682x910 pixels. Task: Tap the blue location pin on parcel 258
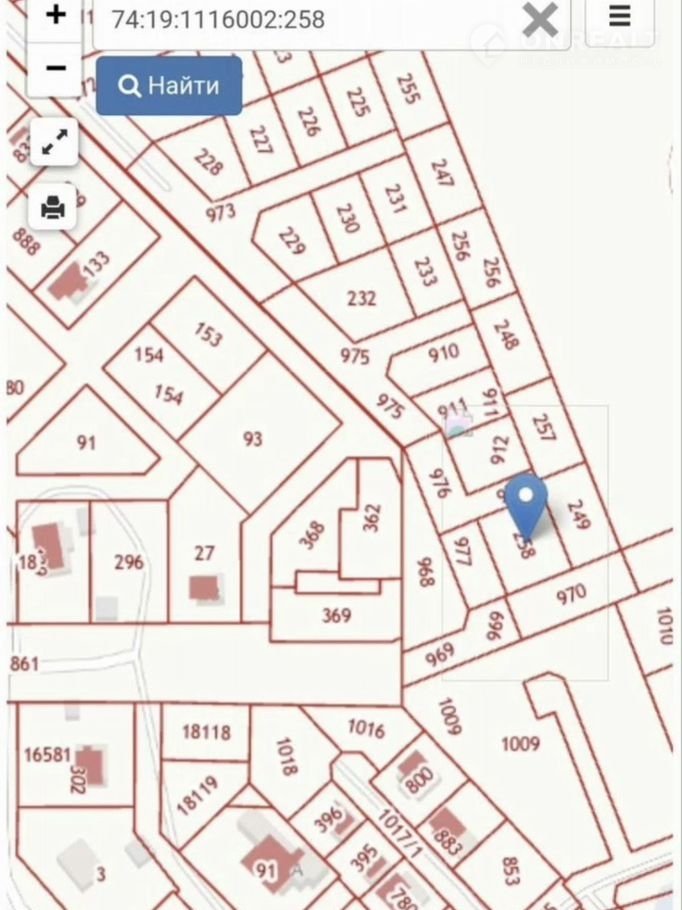coord(526,502)
